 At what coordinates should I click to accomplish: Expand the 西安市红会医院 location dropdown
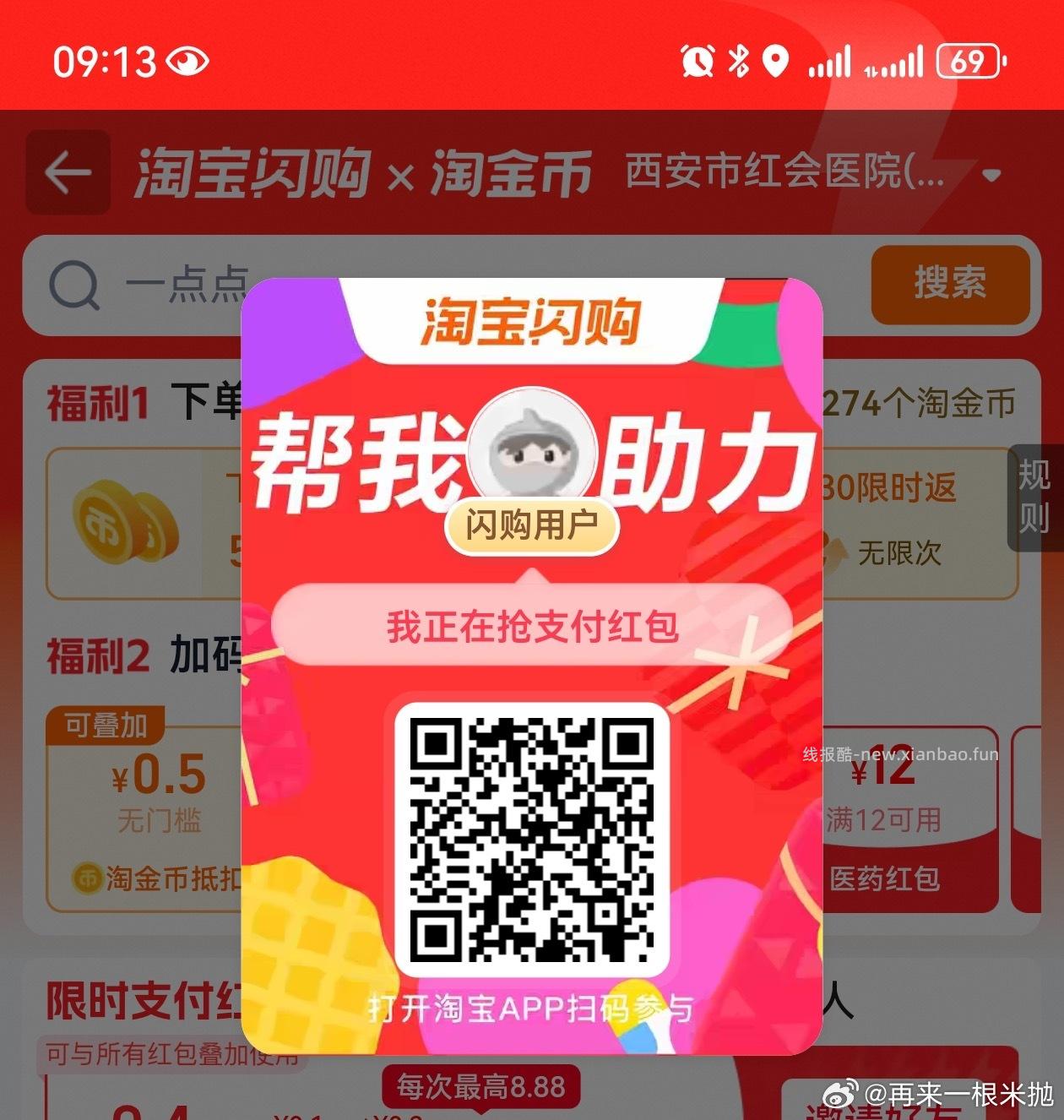pos(991,175)
